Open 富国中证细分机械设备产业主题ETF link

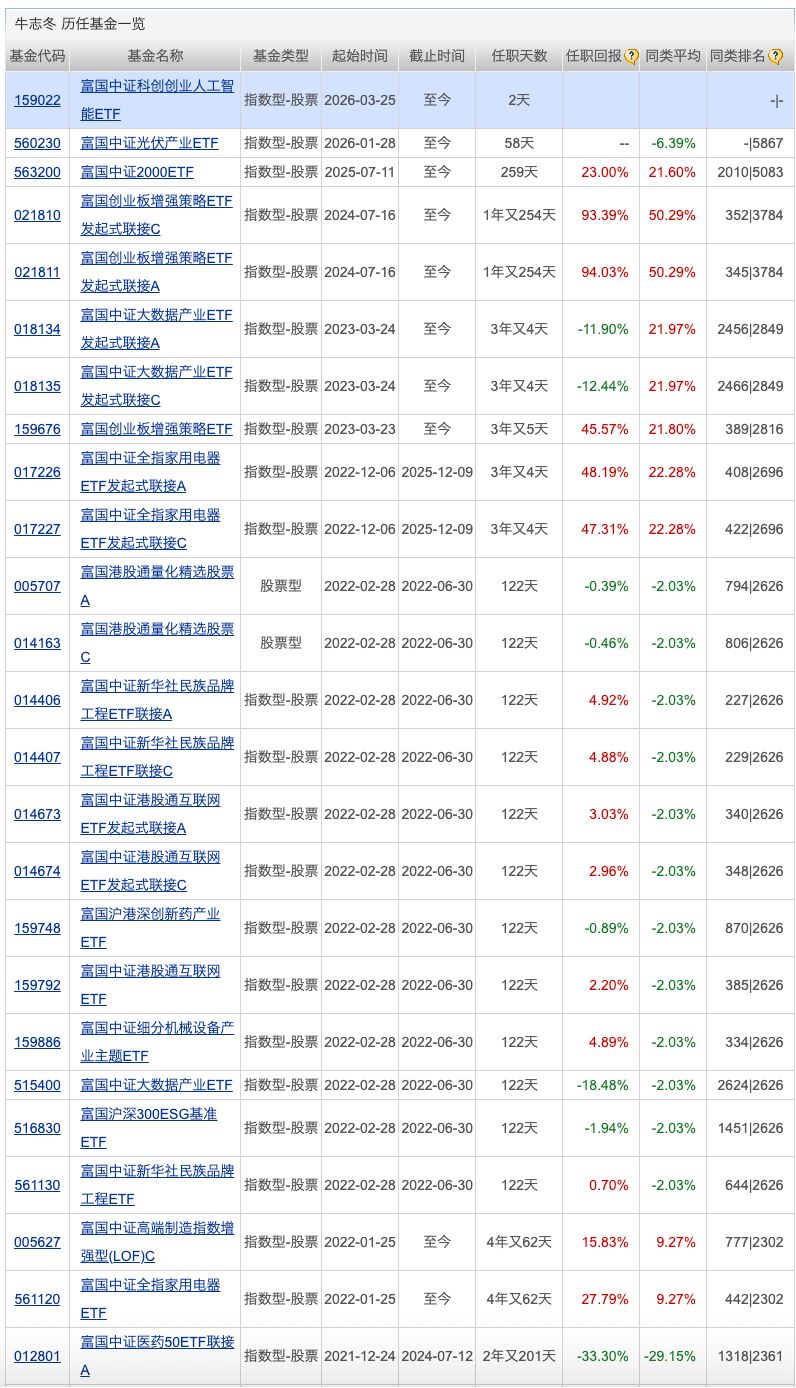point(157,1028)
